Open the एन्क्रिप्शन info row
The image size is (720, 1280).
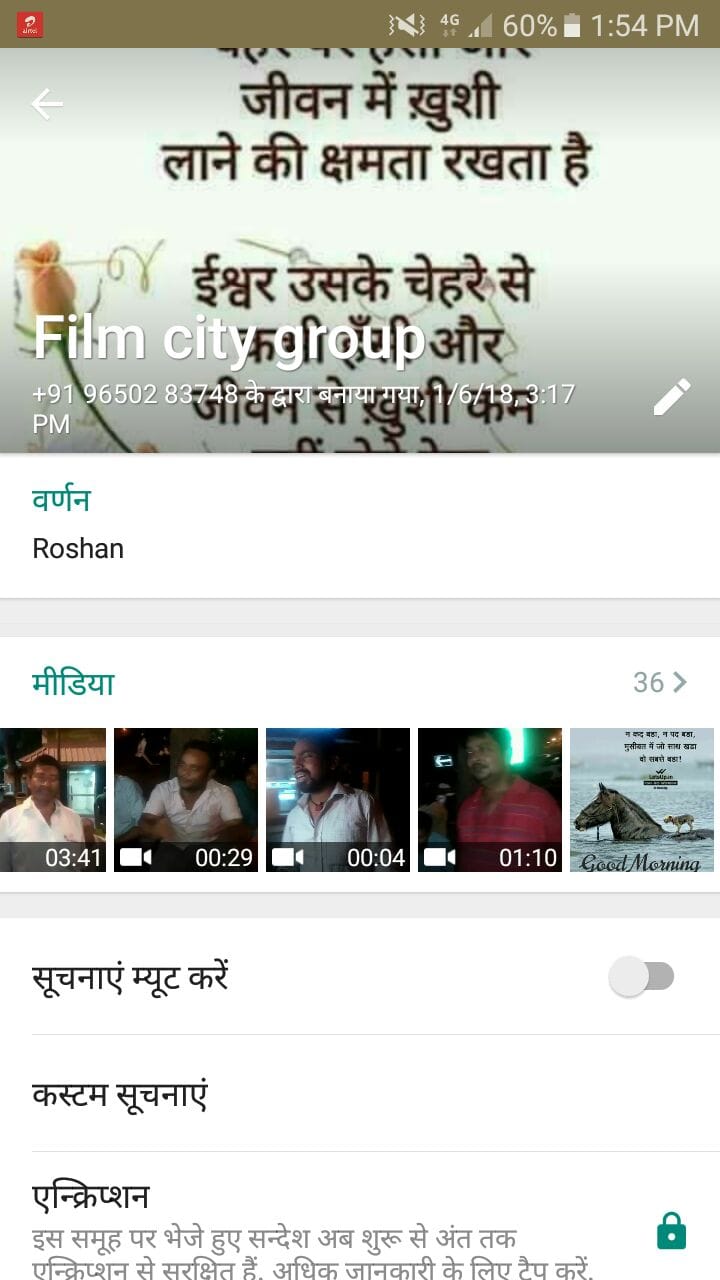[360, 1228]
